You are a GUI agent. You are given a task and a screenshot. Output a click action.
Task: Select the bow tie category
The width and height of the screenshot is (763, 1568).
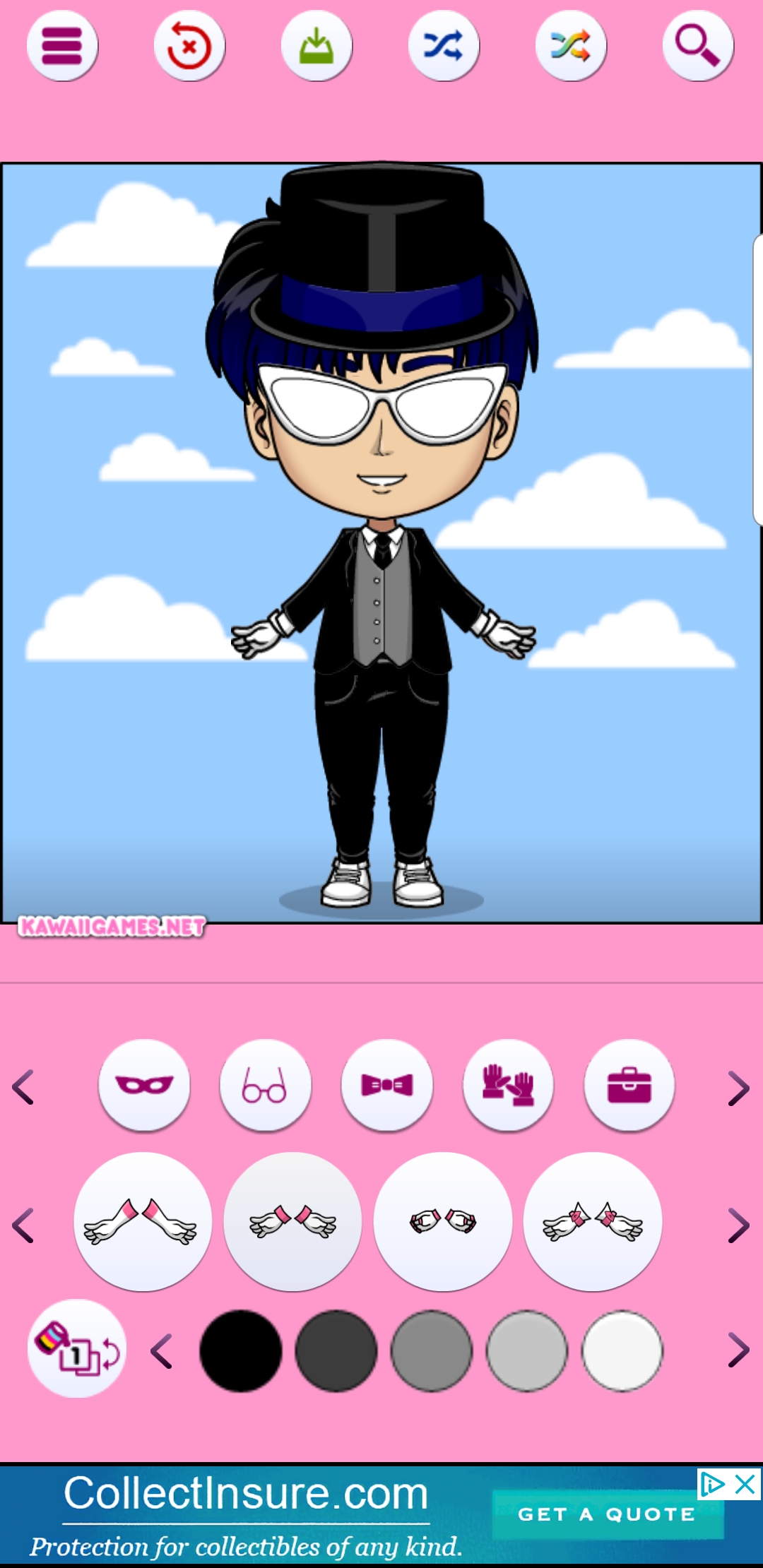point(386,1085)
